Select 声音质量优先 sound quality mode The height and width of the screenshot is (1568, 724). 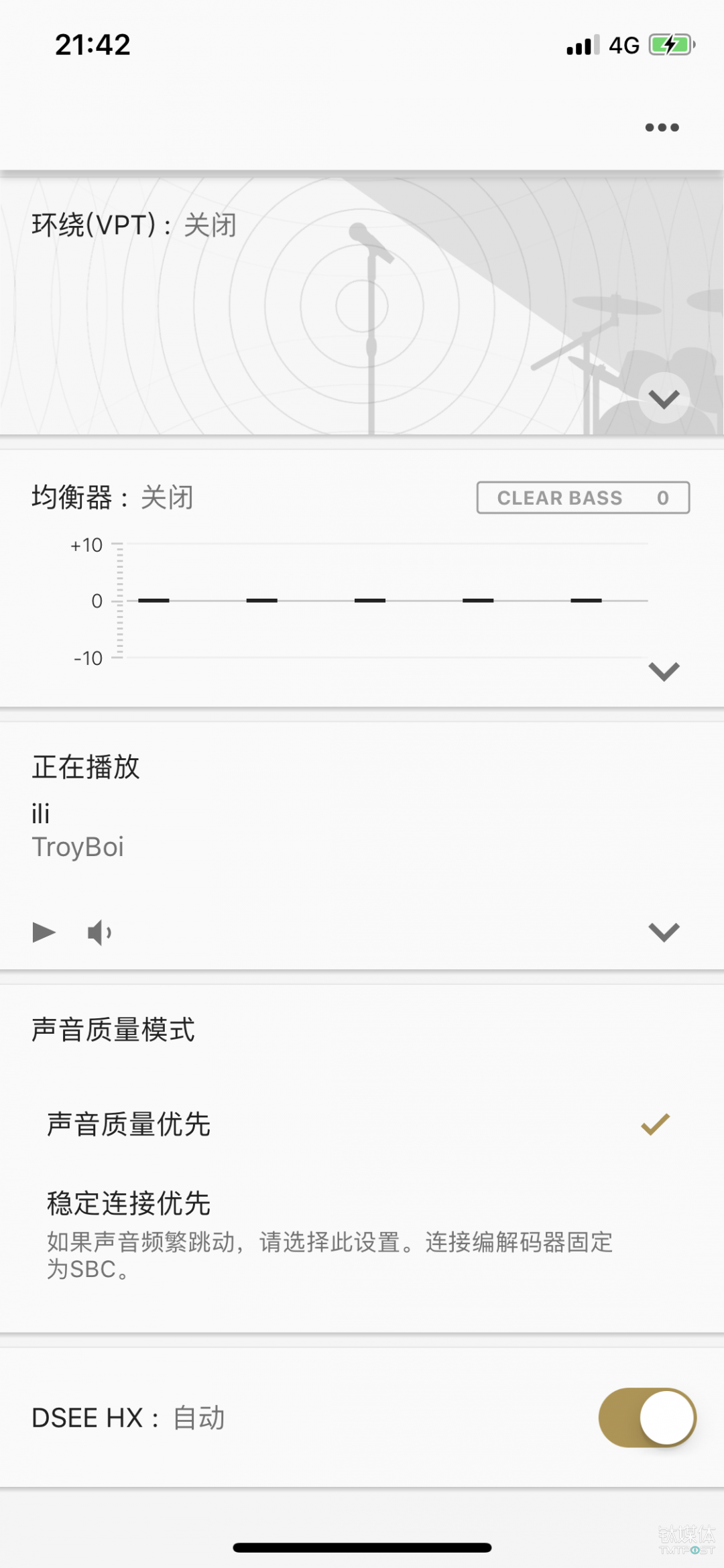[127, 1125]
